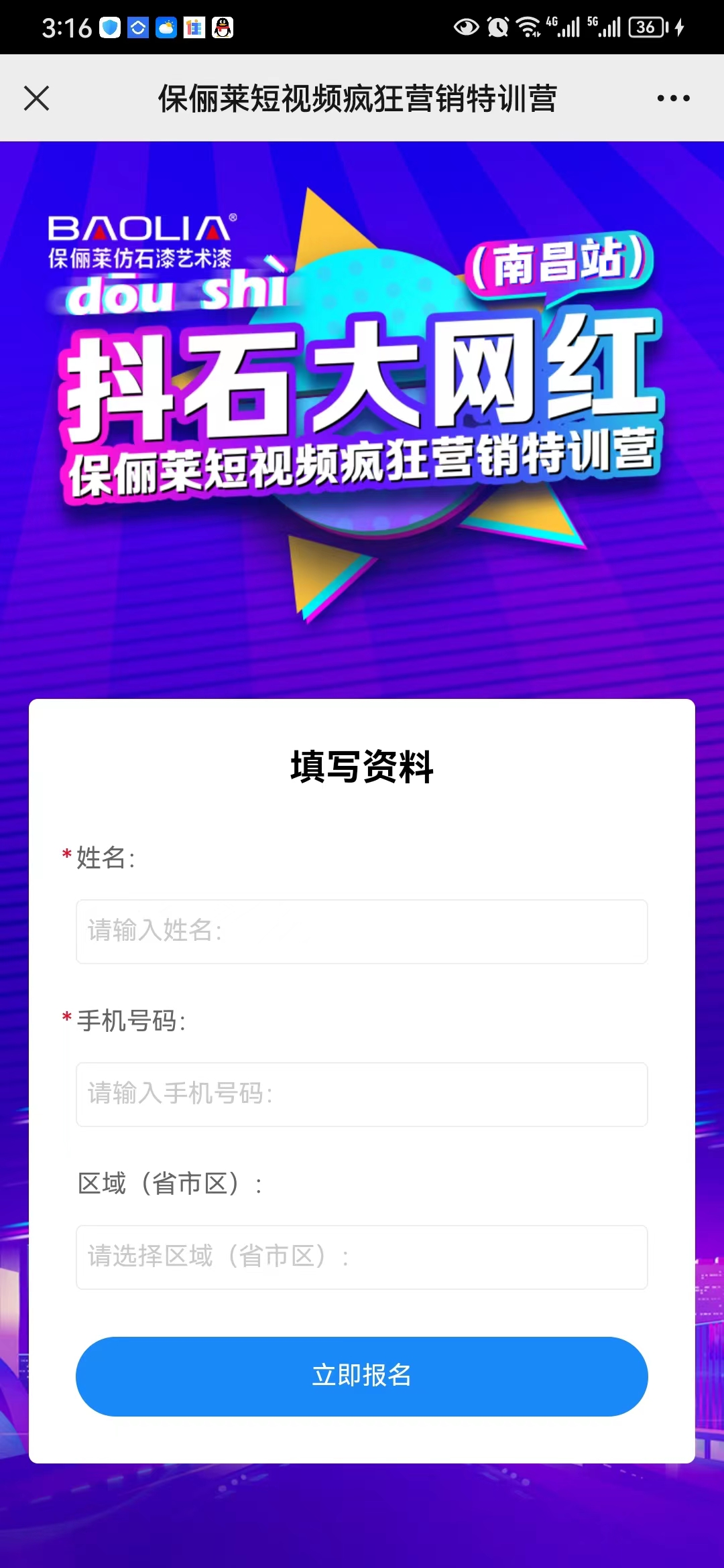Open the 区域（省市区）region picker
Viewport: 724px width, 1568px height.
(x=362, y=1257)
